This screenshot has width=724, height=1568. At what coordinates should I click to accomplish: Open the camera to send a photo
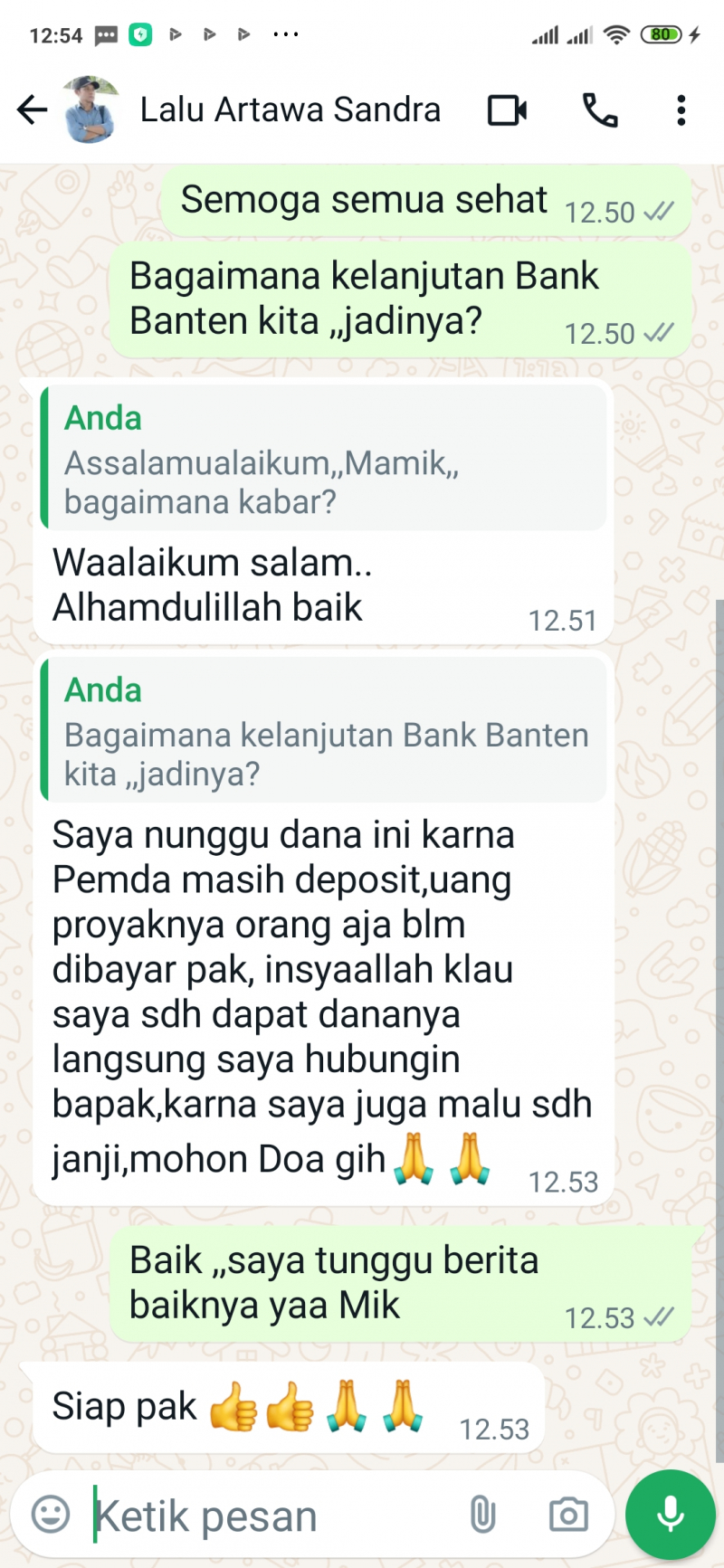coord(568,1514)
